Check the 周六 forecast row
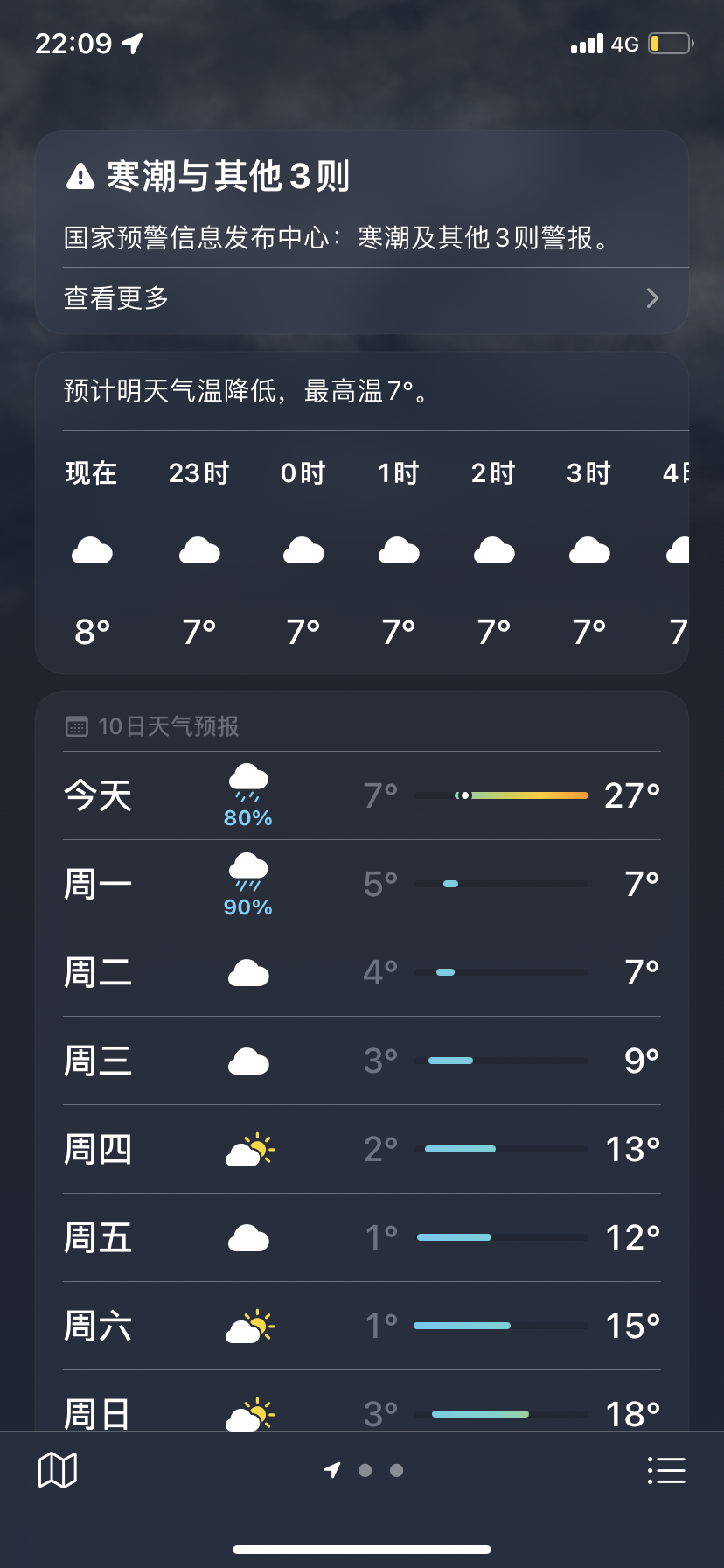This screenshot has height=1568, width=724. click(361, 1326)
